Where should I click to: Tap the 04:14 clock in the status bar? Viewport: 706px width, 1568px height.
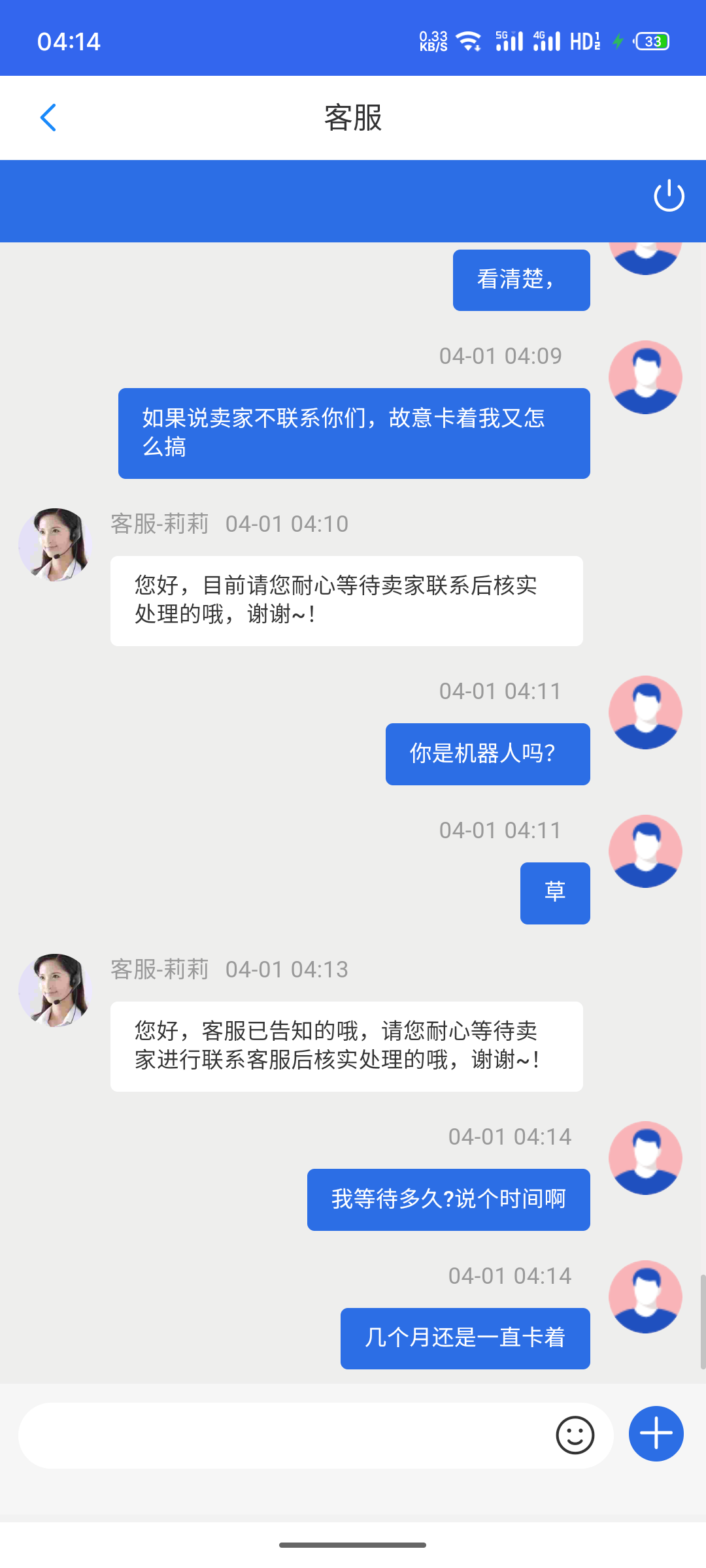pos(70,41)
